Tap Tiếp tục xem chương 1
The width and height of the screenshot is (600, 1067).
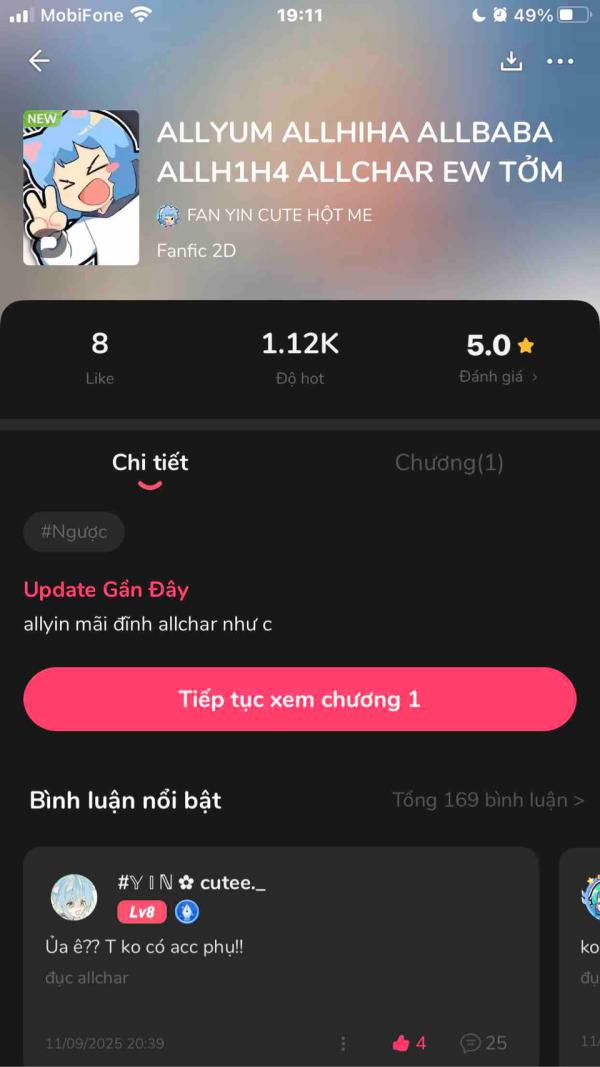(x=300, y=699)
